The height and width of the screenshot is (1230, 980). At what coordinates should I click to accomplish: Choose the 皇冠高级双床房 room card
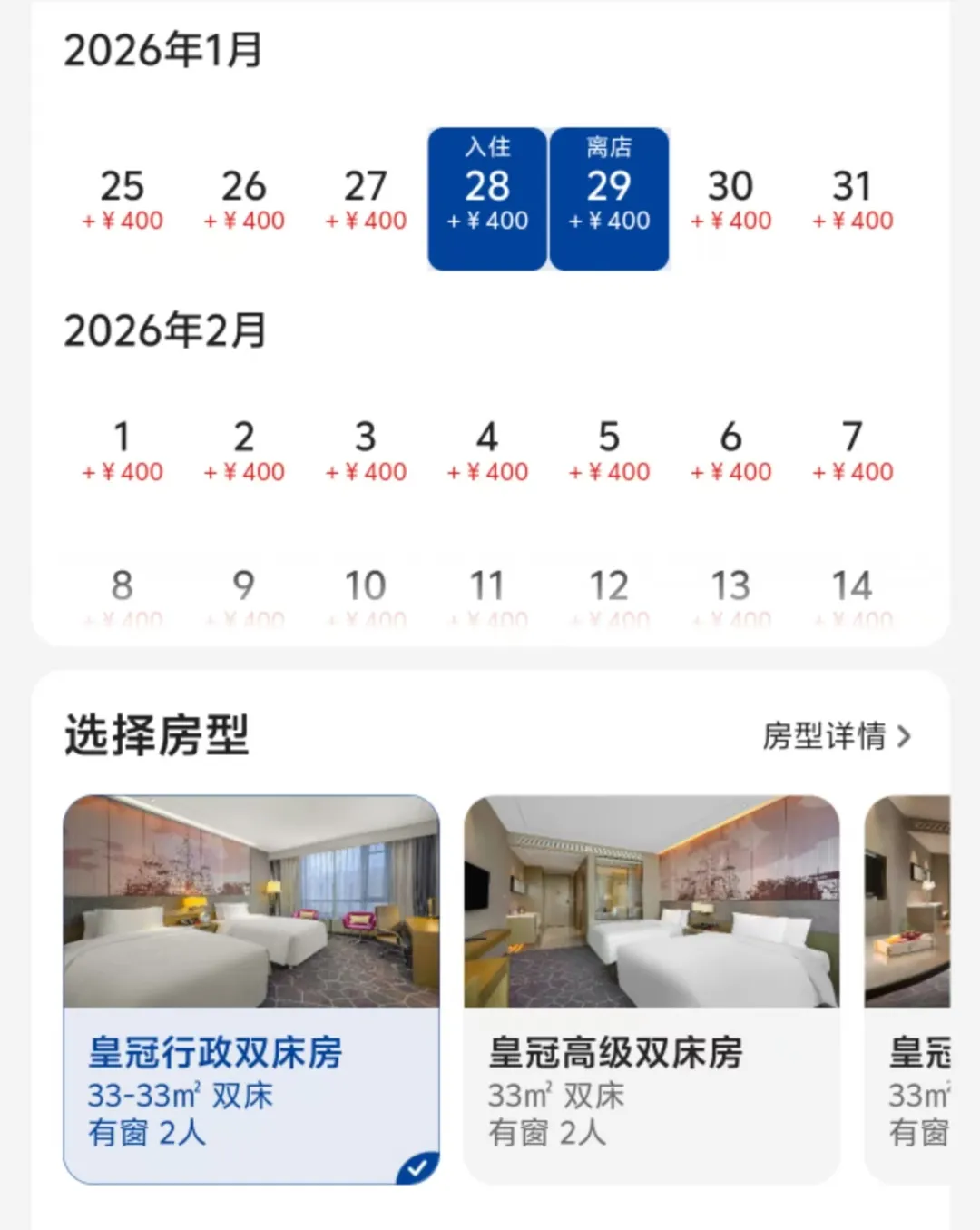(652, 989)
